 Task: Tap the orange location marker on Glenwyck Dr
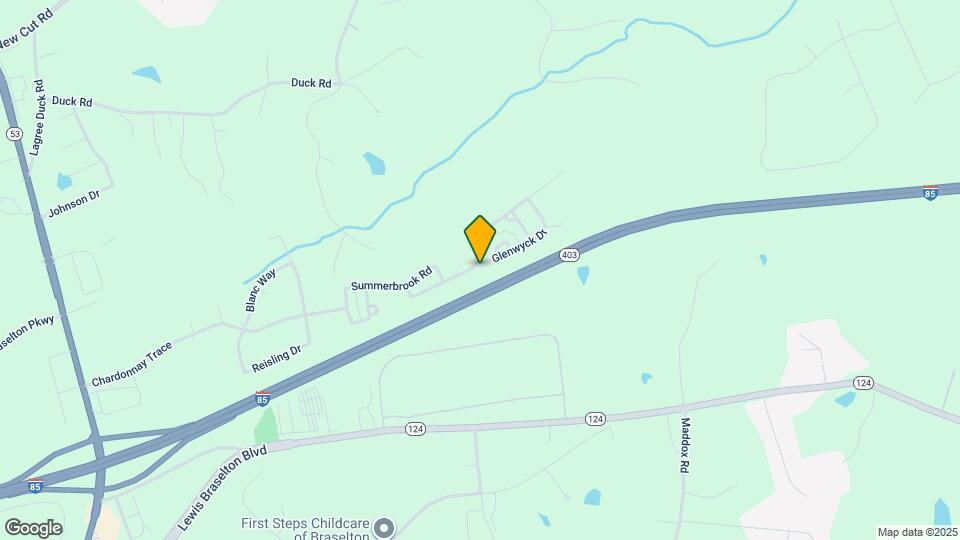[x=480, y=238]
